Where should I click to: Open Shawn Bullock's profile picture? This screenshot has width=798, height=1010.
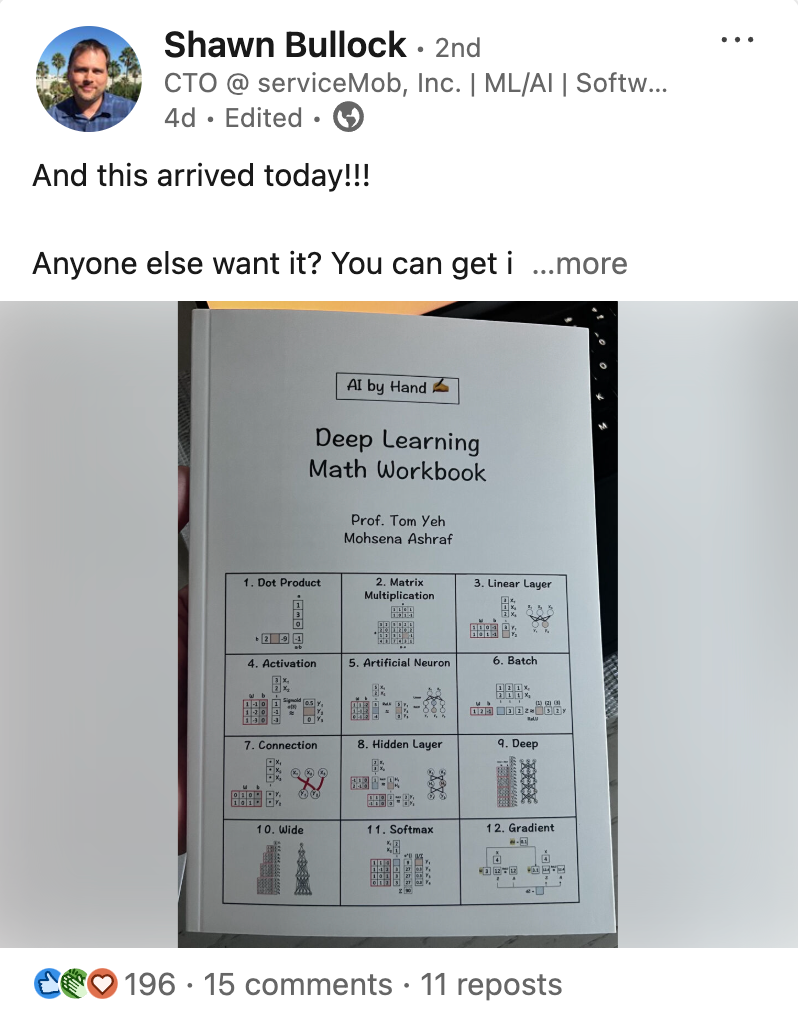pos(89,79)
